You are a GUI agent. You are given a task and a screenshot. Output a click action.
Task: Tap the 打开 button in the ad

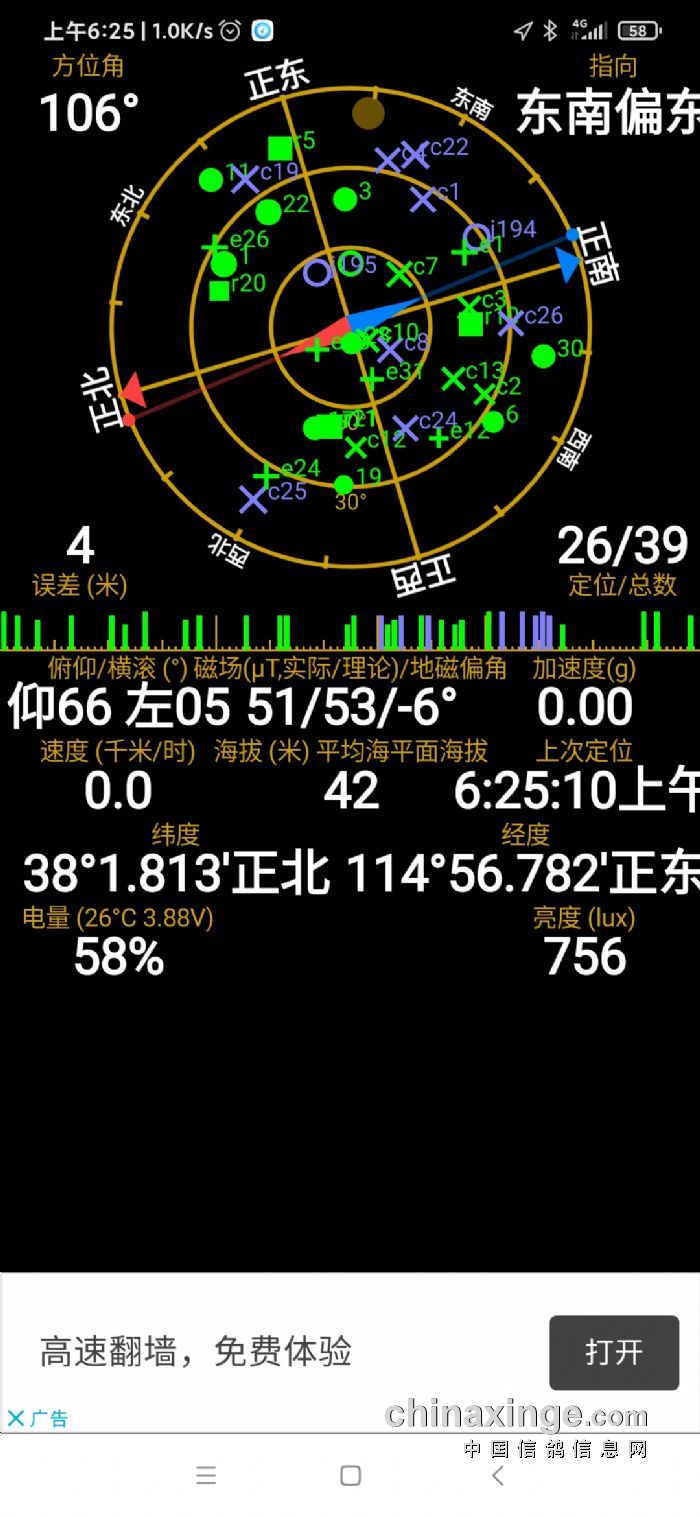613,1352
